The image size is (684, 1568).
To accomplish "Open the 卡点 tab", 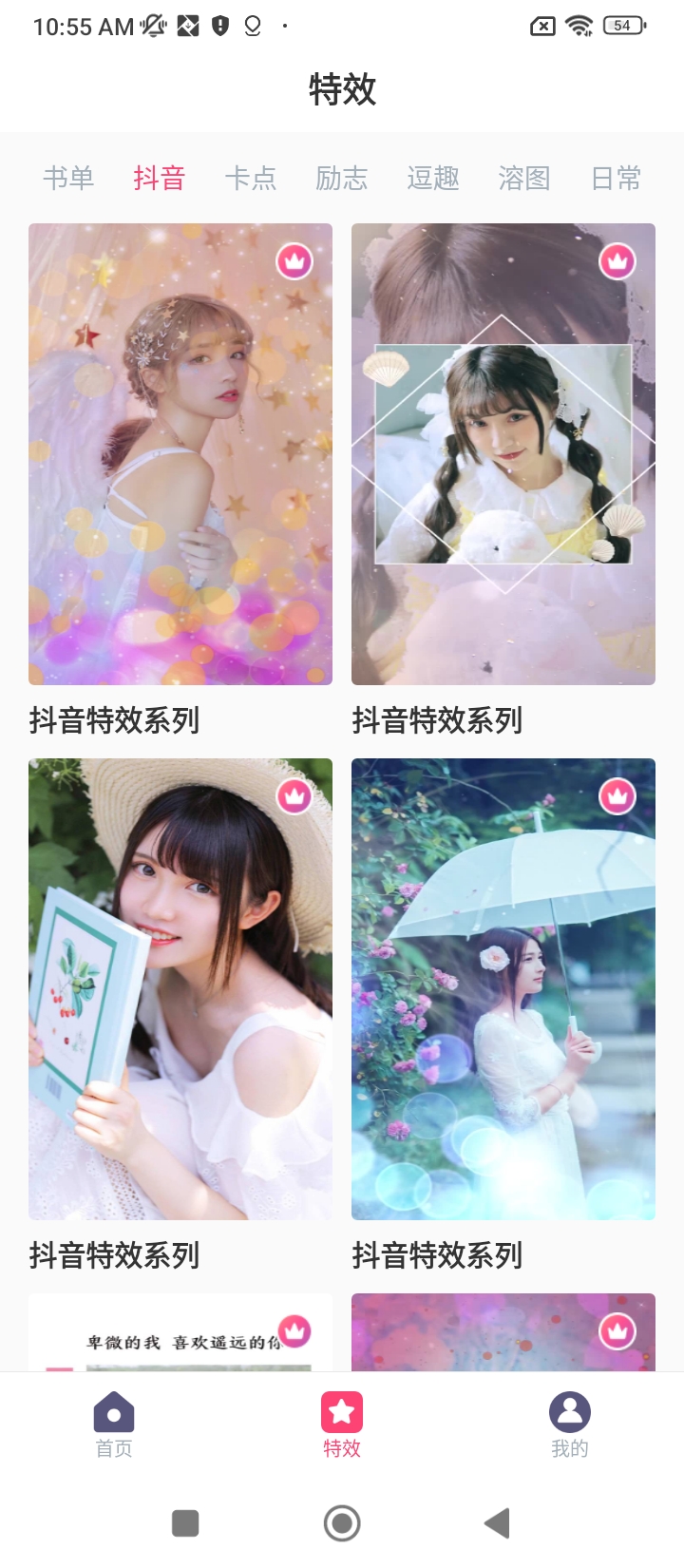I will [250, 178].
